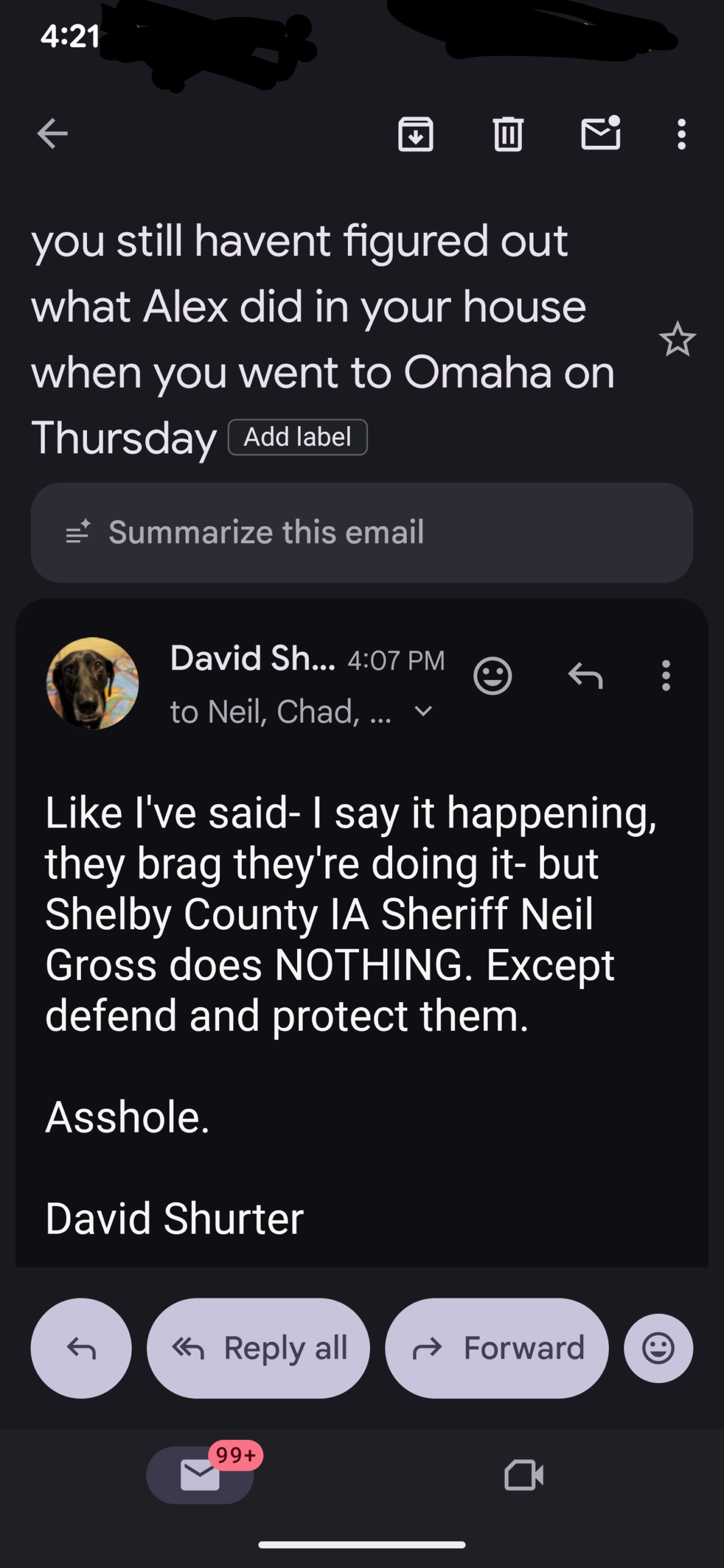
Task: Choose Reply all
Action: click(x=258, y=1347)
